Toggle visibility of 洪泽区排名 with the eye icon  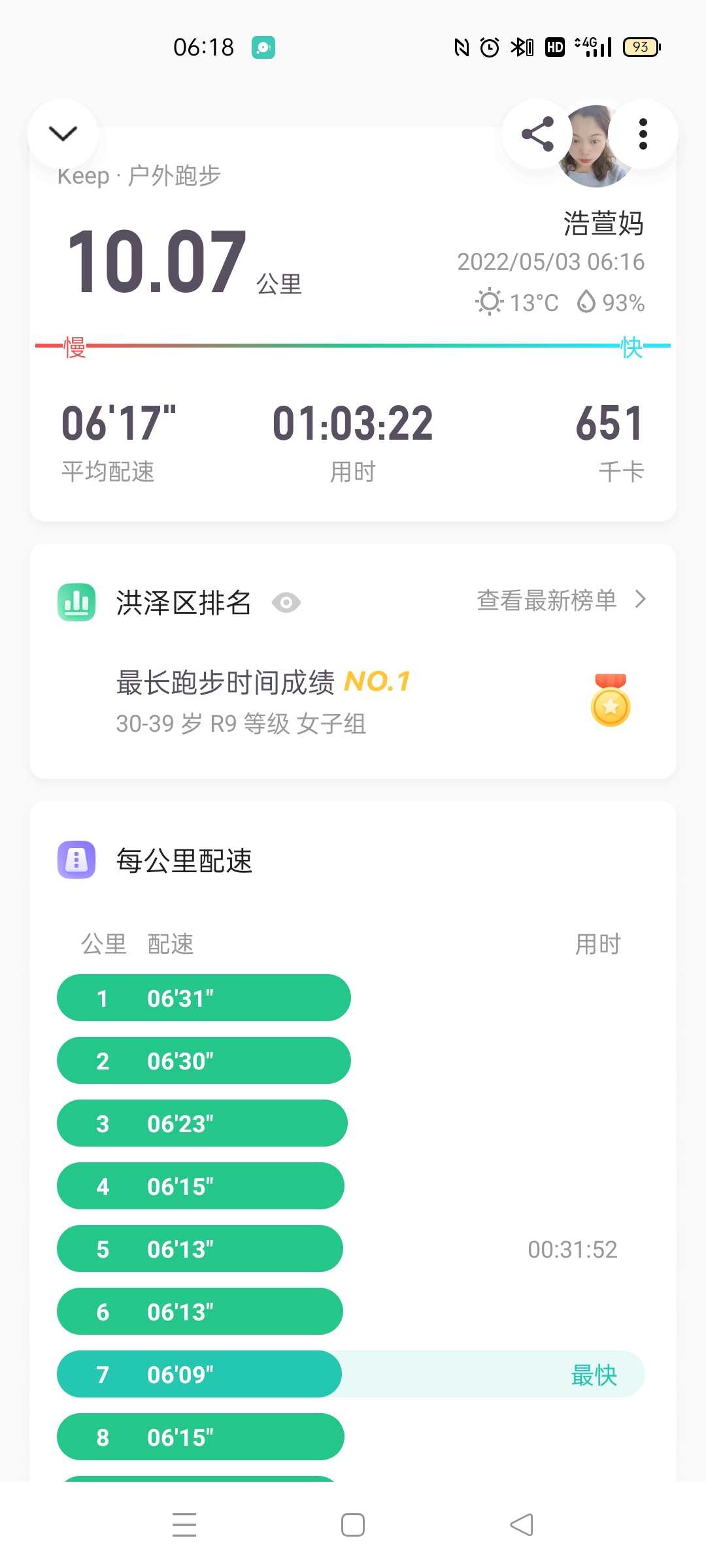(286, 602)
